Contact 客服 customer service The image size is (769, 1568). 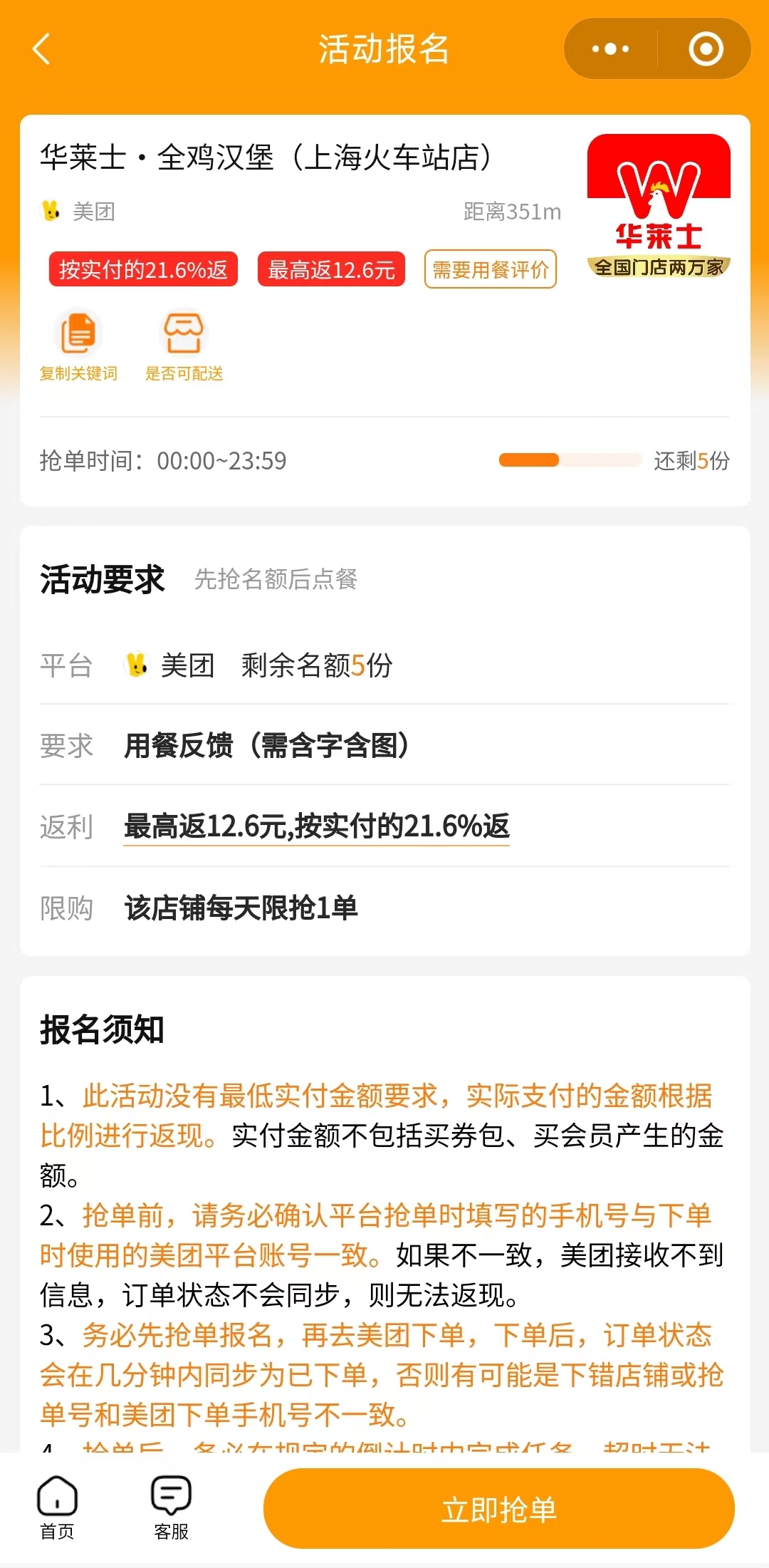pos(171,1507)
